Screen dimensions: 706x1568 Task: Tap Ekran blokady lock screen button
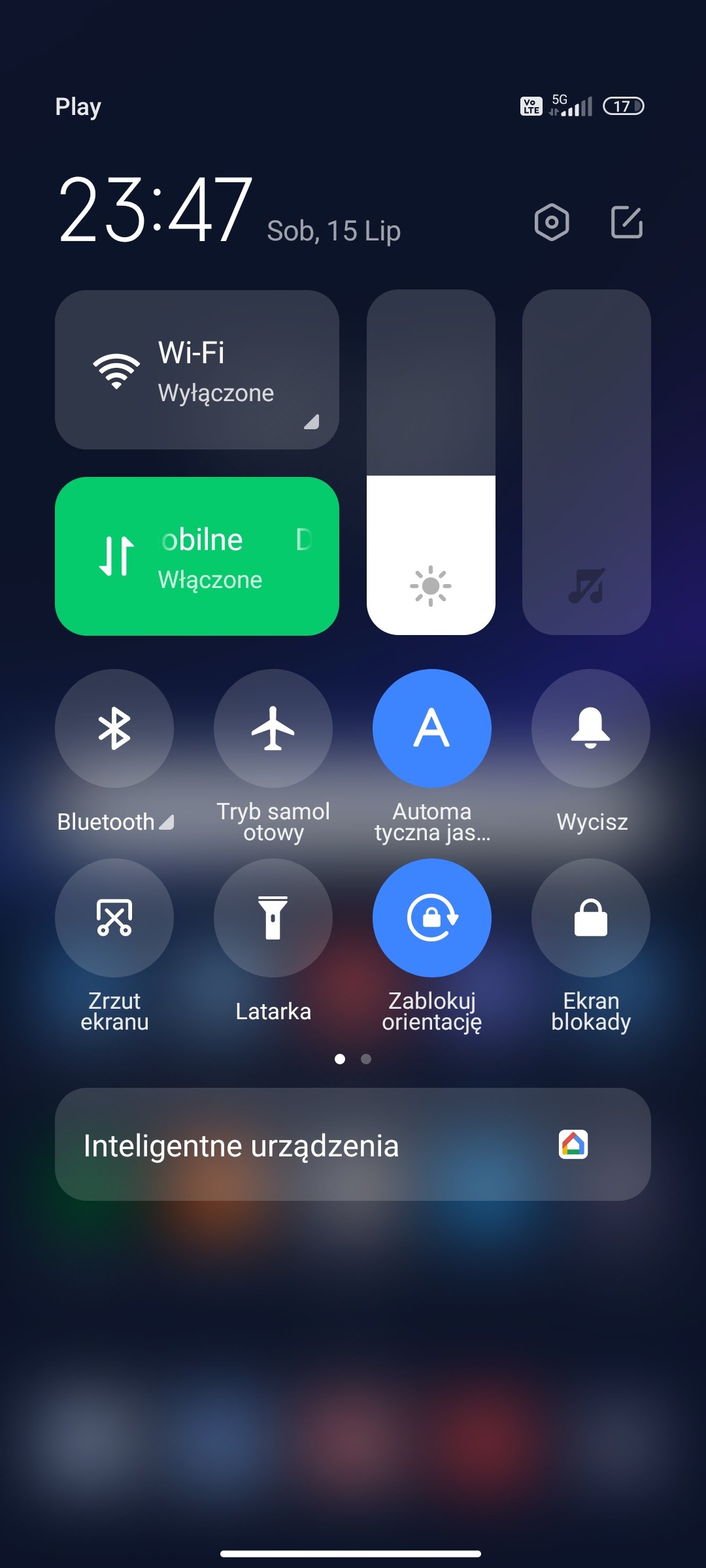(x=591, y=918)
